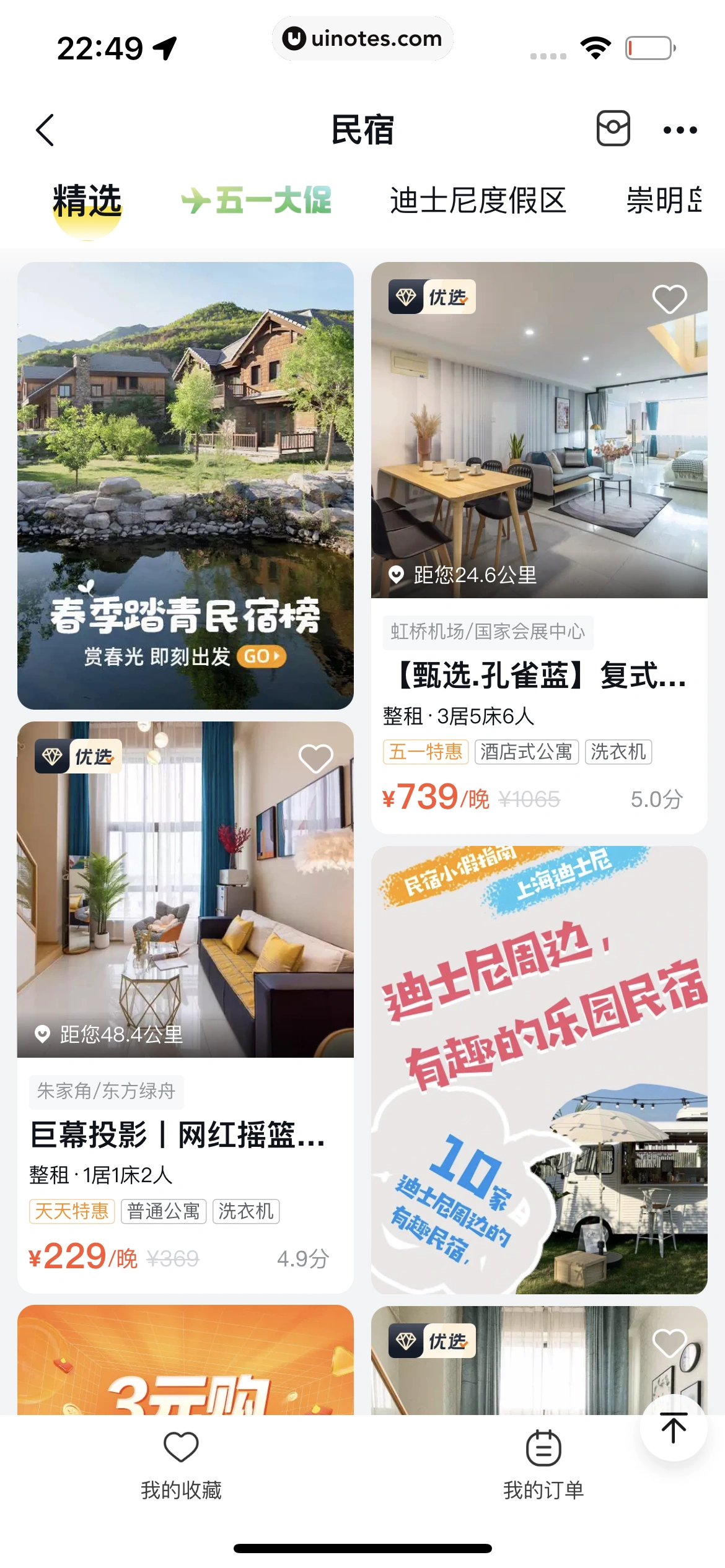This screenshot has width=725, height=1568.
Task: Open the 崇明 tab
Action: [x=664, y=201]
